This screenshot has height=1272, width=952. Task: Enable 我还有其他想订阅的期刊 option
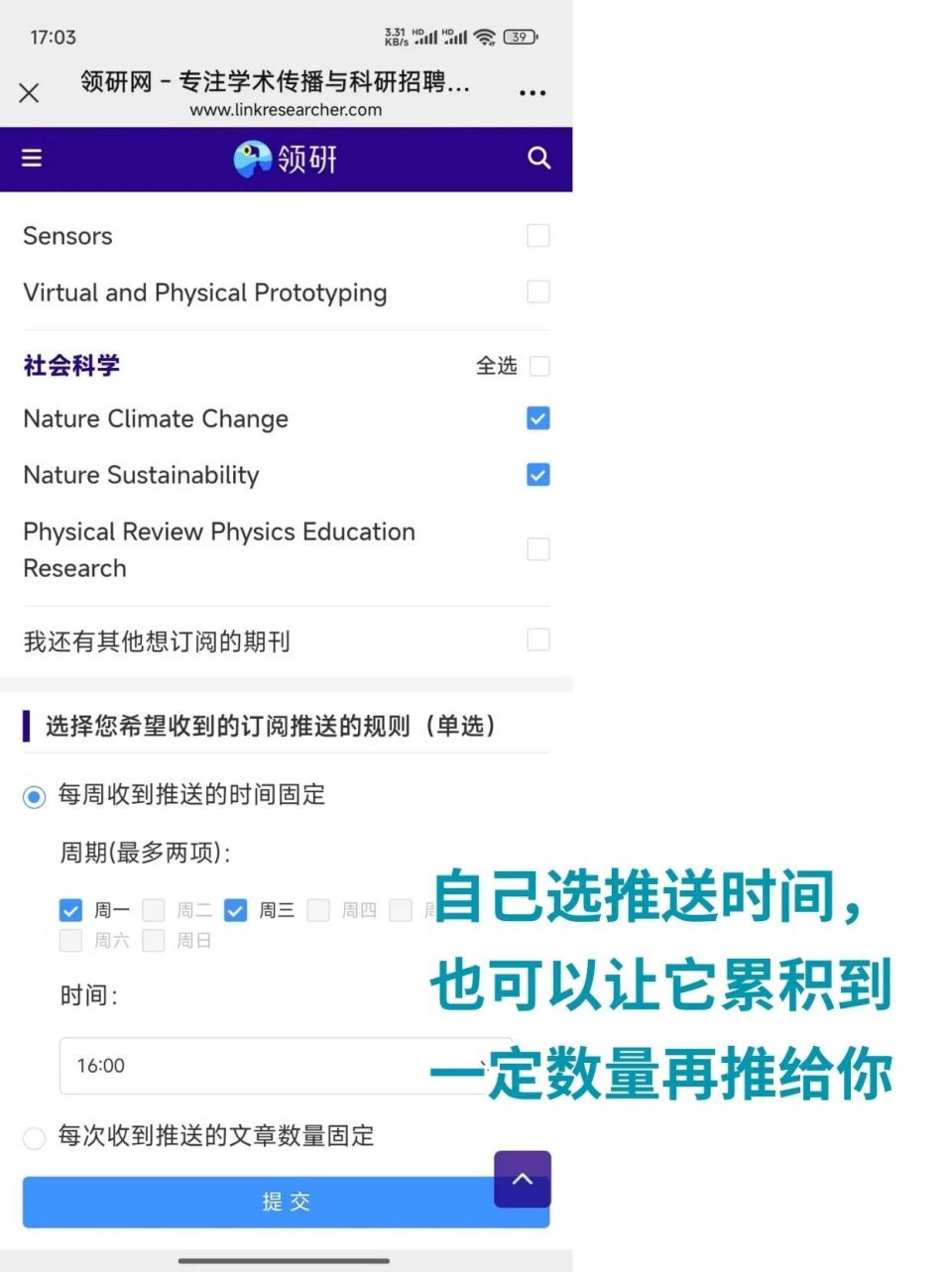[x=538, y=639]
